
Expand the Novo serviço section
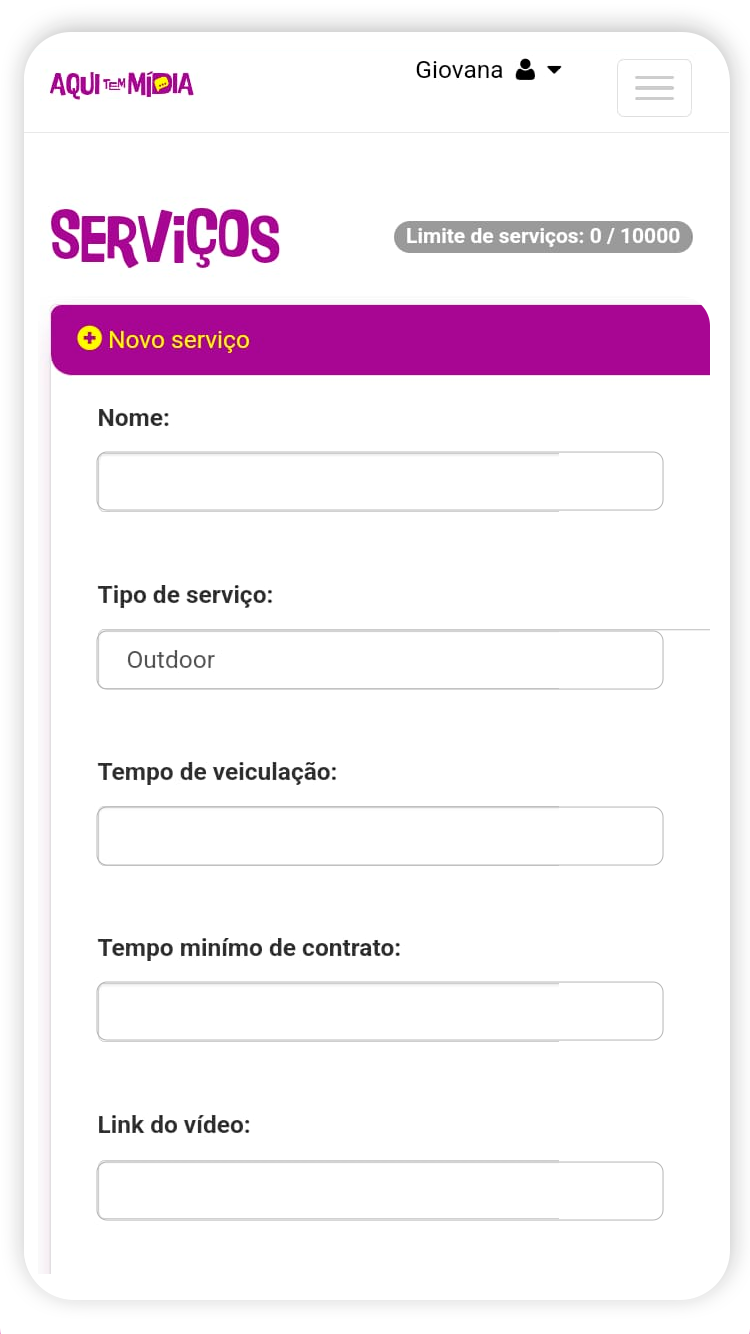tap(164, 340)
